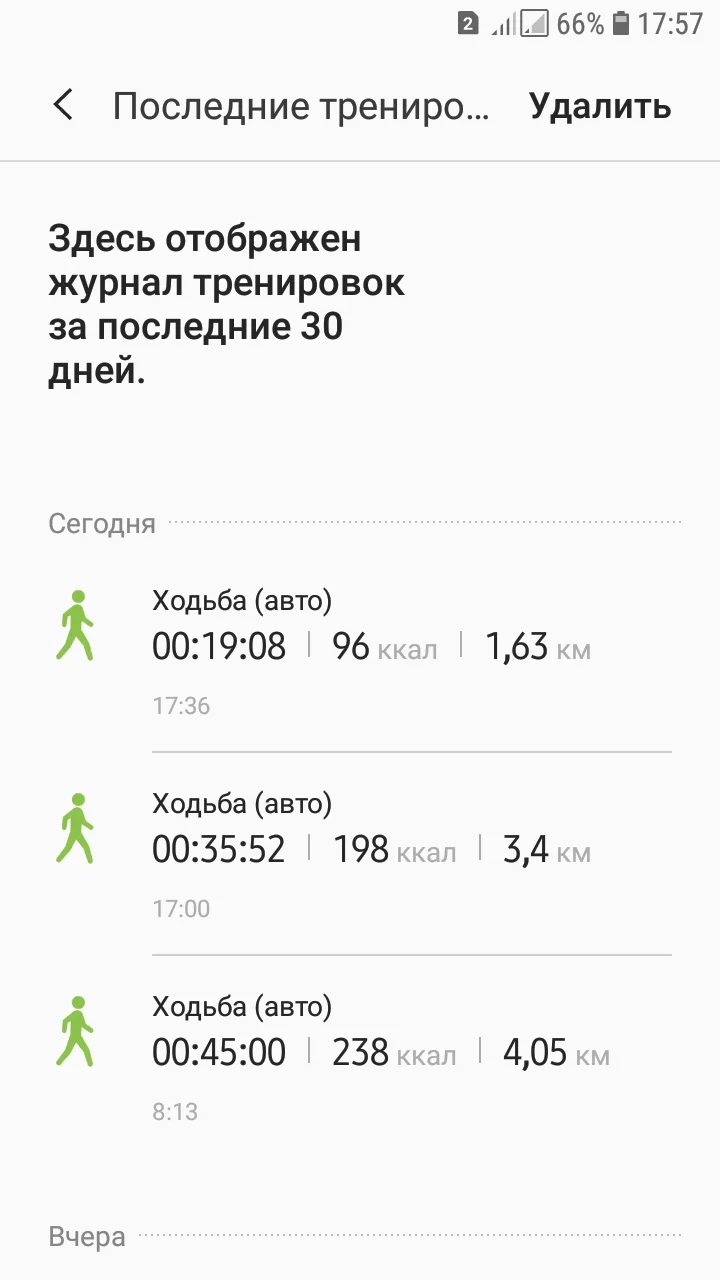Tap the Сегодня section header
Screen dimensions: 720x1280
101,523
